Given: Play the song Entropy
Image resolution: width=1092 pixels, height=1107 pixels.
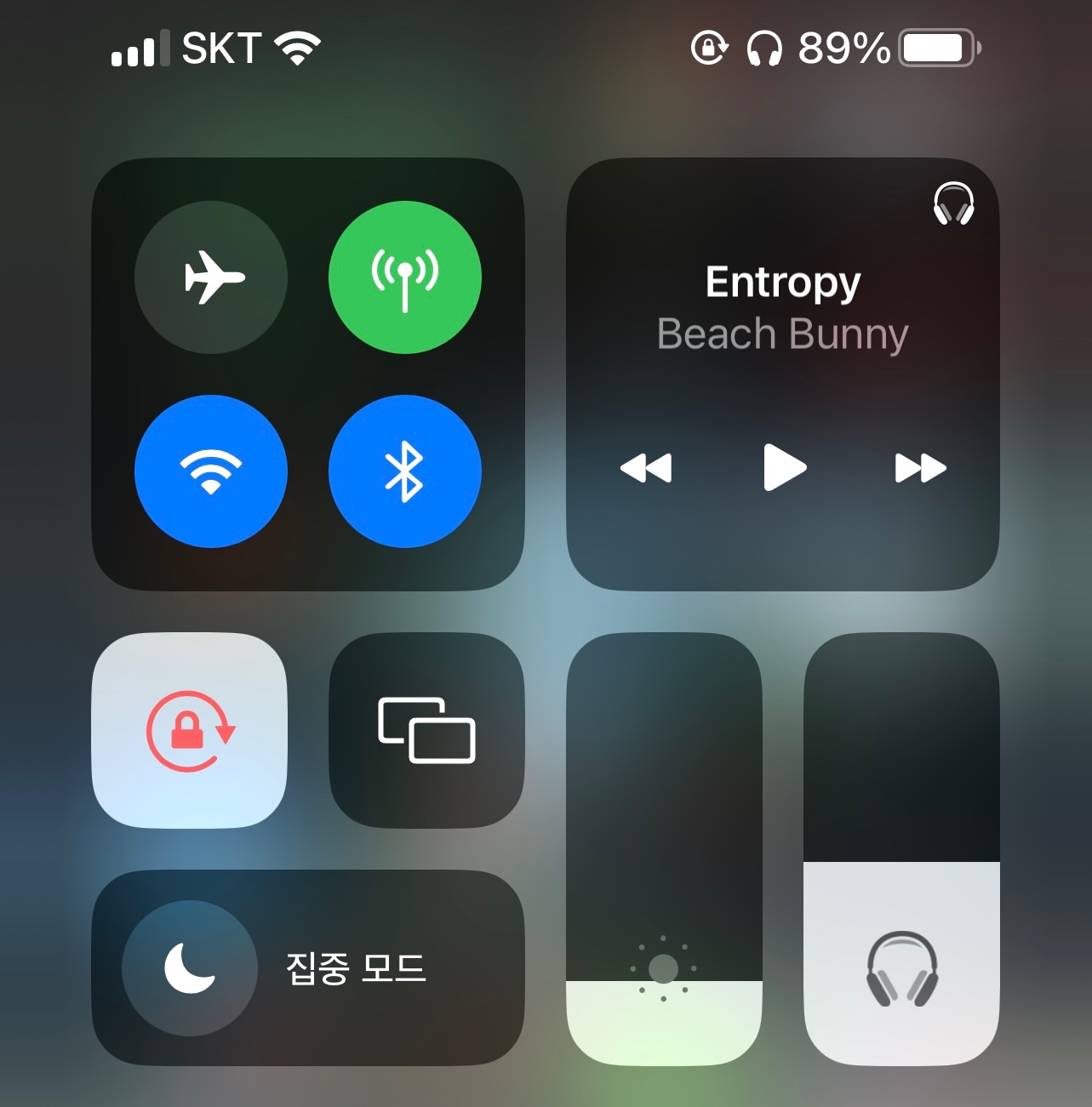Looking at the screenshot, I should tap(784, 467).
